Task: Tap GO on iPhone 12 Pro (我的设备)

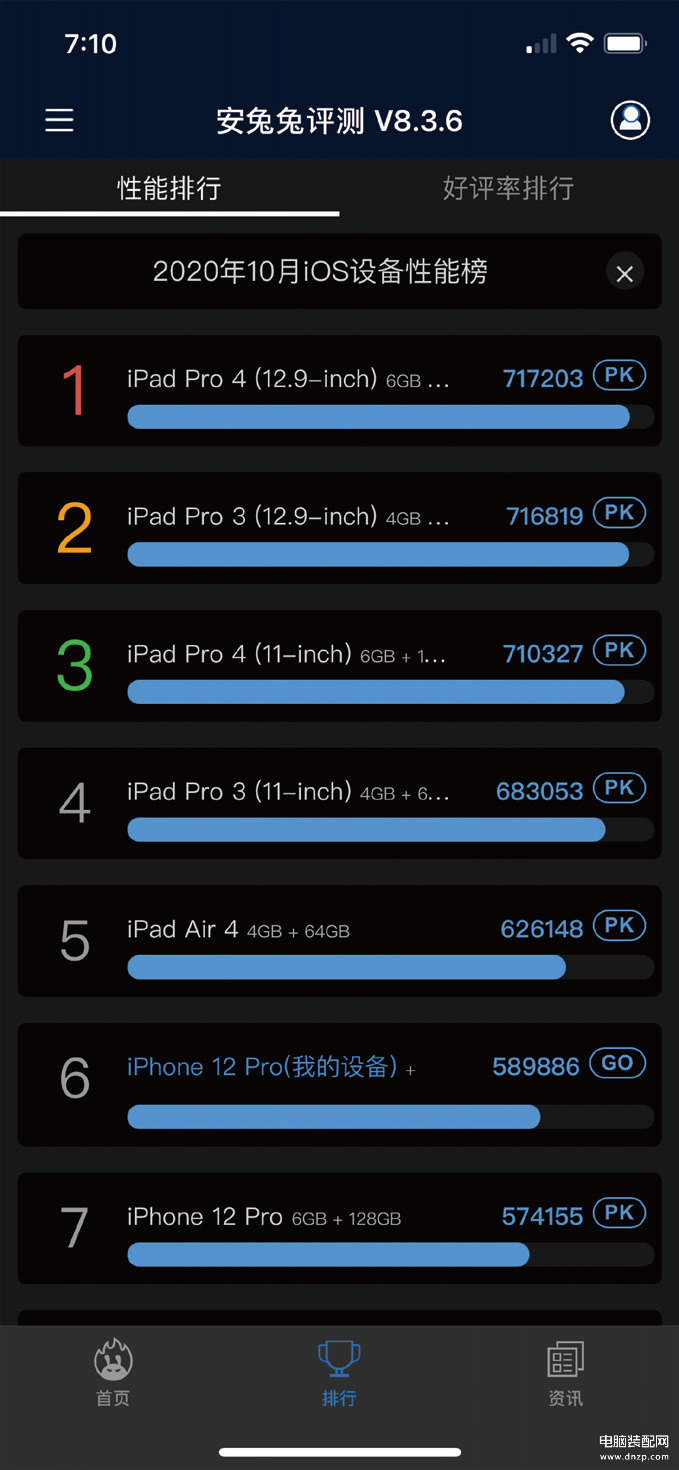Action: (x=617, y=1064)
